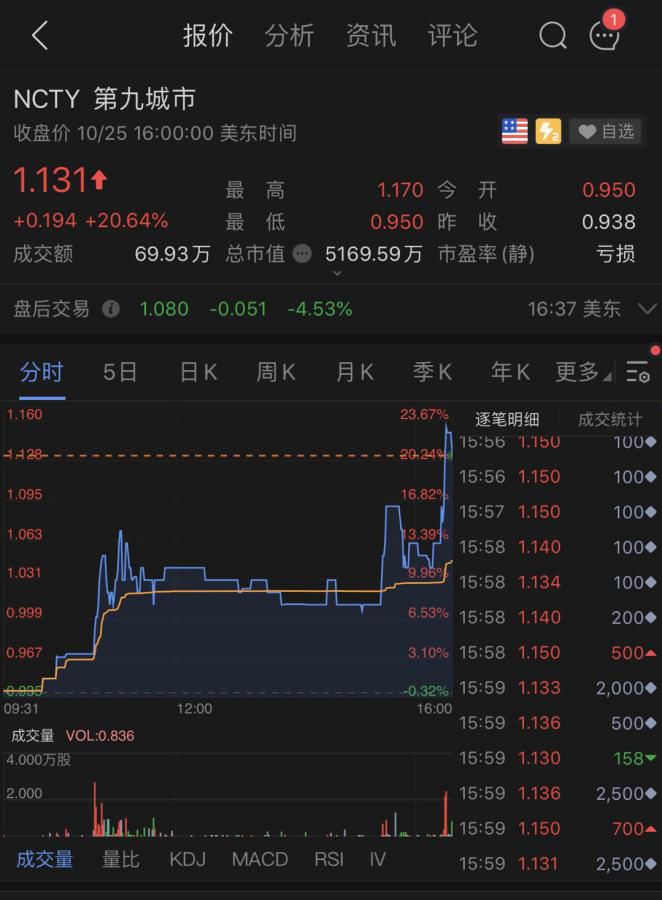
Task: Expand the quote details chevron under 总市值
Action: (x=337, y=273)
